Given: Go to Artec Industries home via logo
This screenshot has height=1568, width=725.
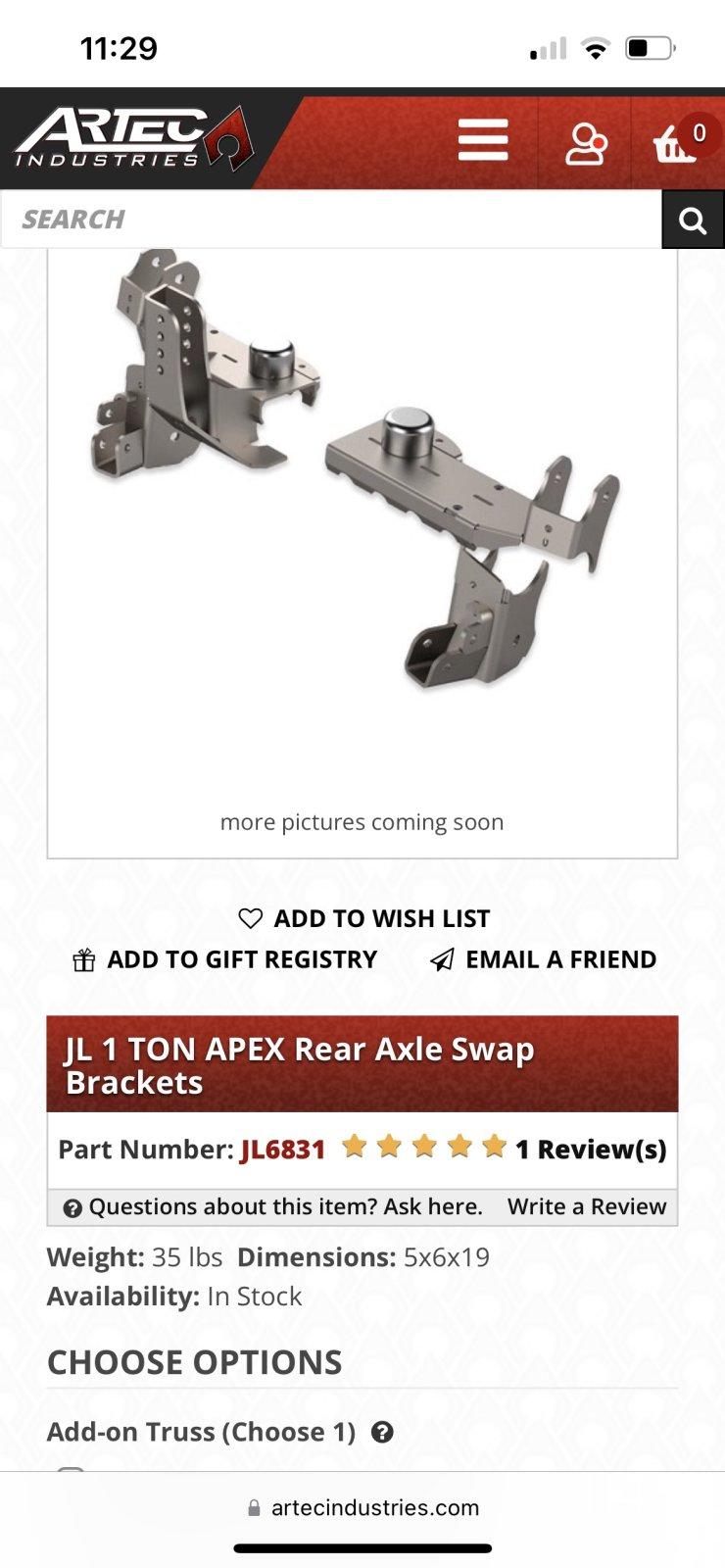Looking at the screenshot, I should (x=133, y=138).
